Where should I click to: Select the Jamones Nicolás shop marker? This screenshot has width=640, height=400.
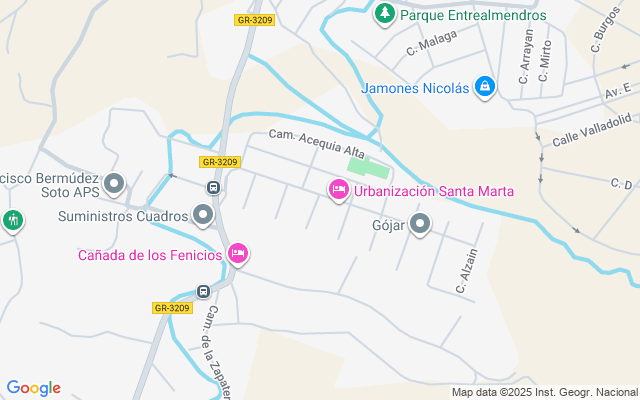click(x=484, y=87)
